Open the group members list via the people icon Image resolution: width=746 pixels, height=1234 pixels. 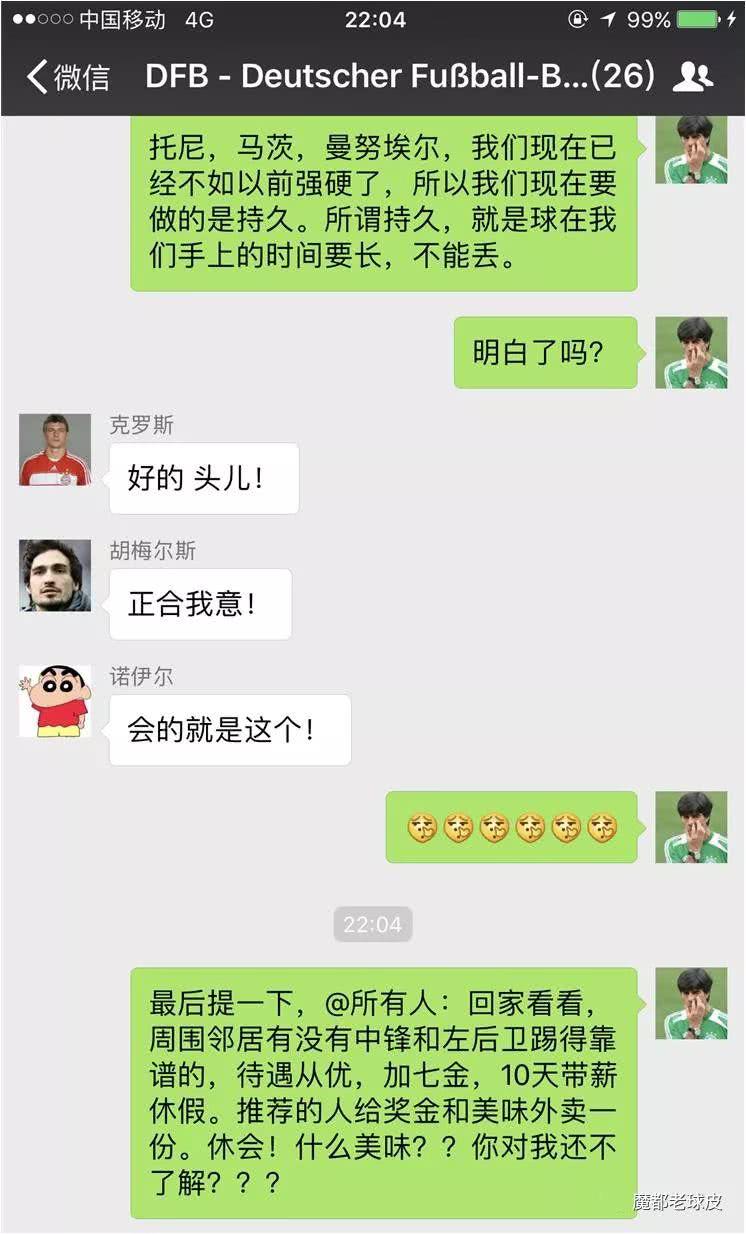coord(691,76)
